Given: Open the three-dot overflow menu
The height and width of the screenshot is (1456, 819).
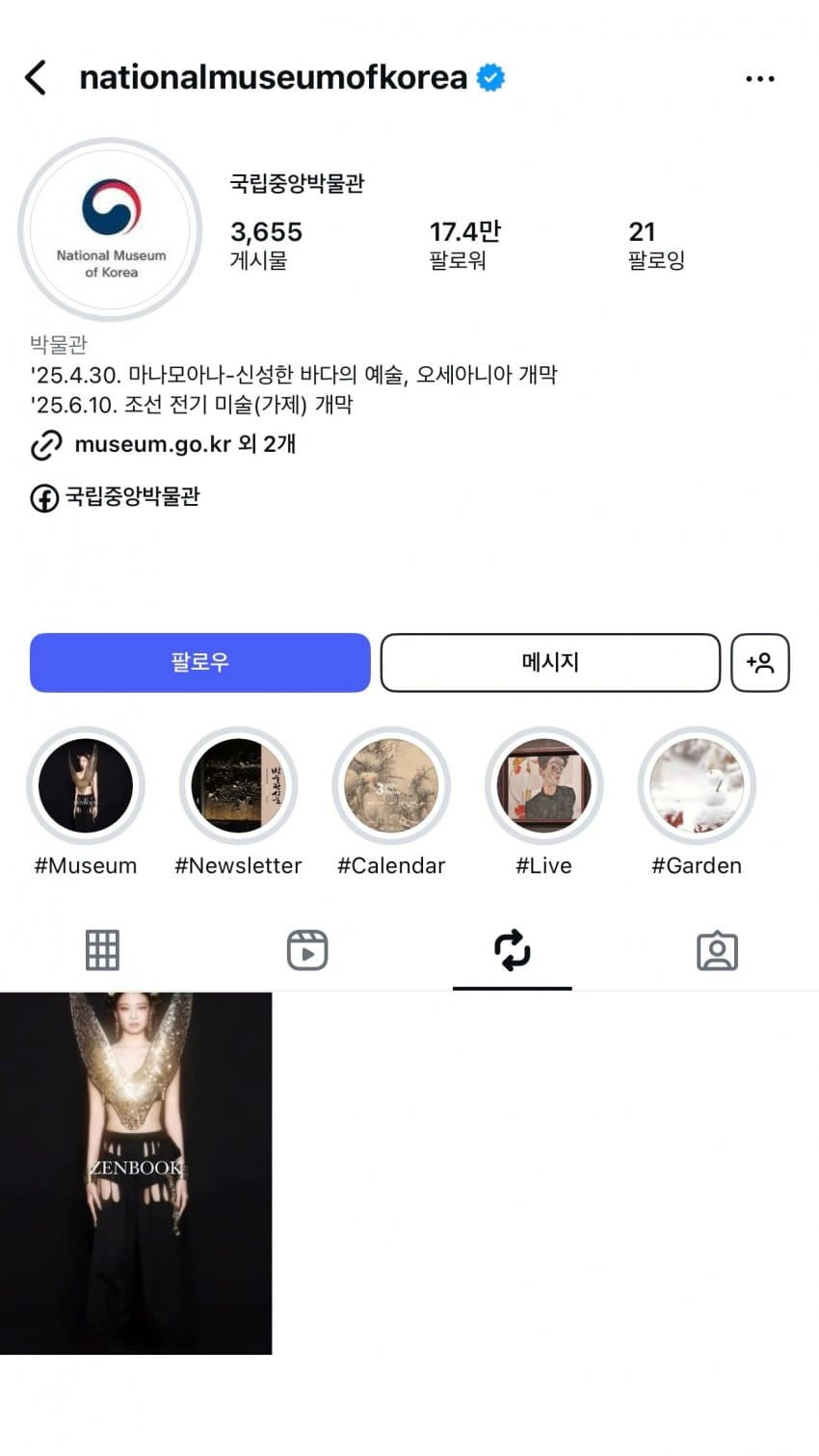Looking at the screenshot, I should coord(760,79).
